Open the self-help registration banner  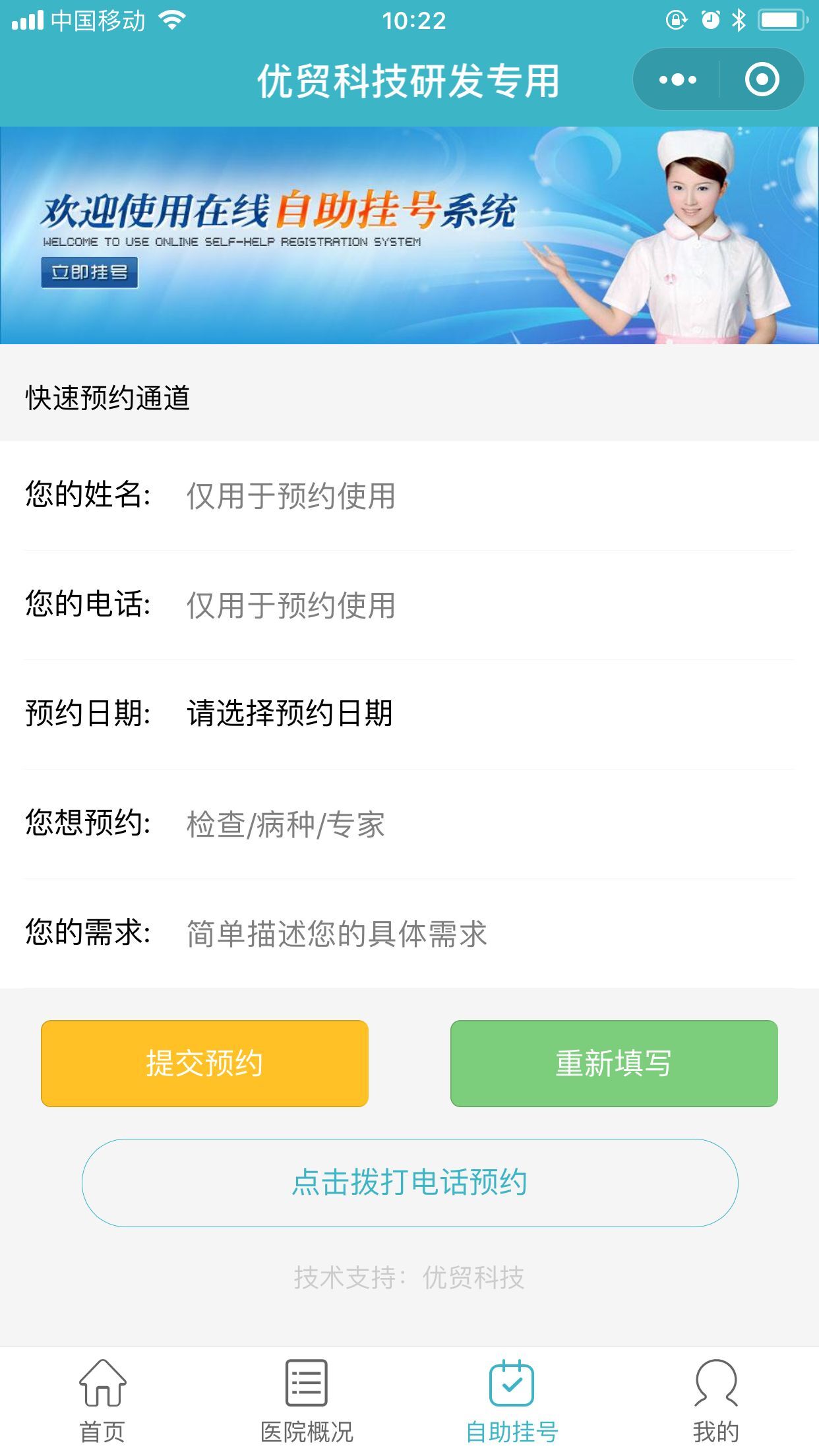pos(409,235)
